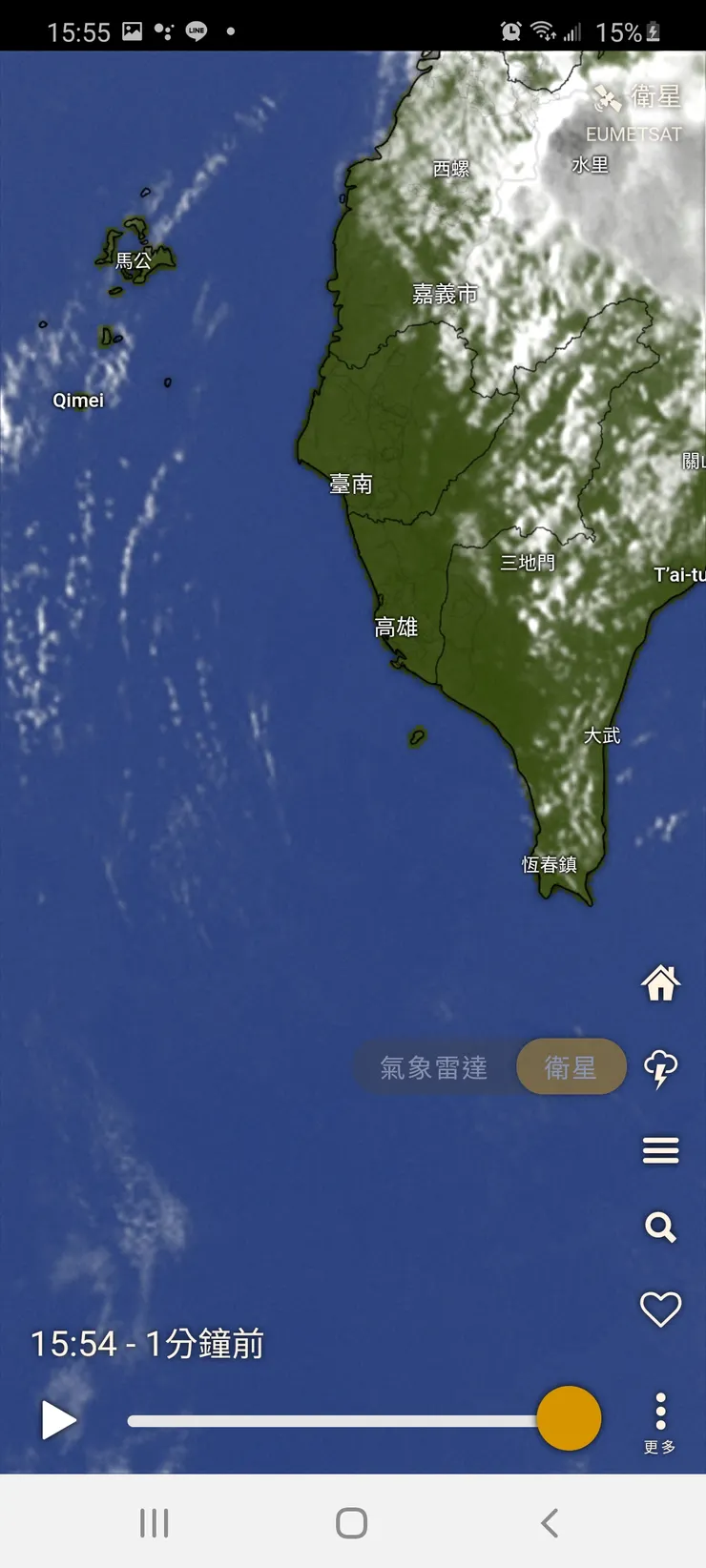Open the layers hamburger menu
Viewport: 706px width, 1568px height.
click(661, 1151)
